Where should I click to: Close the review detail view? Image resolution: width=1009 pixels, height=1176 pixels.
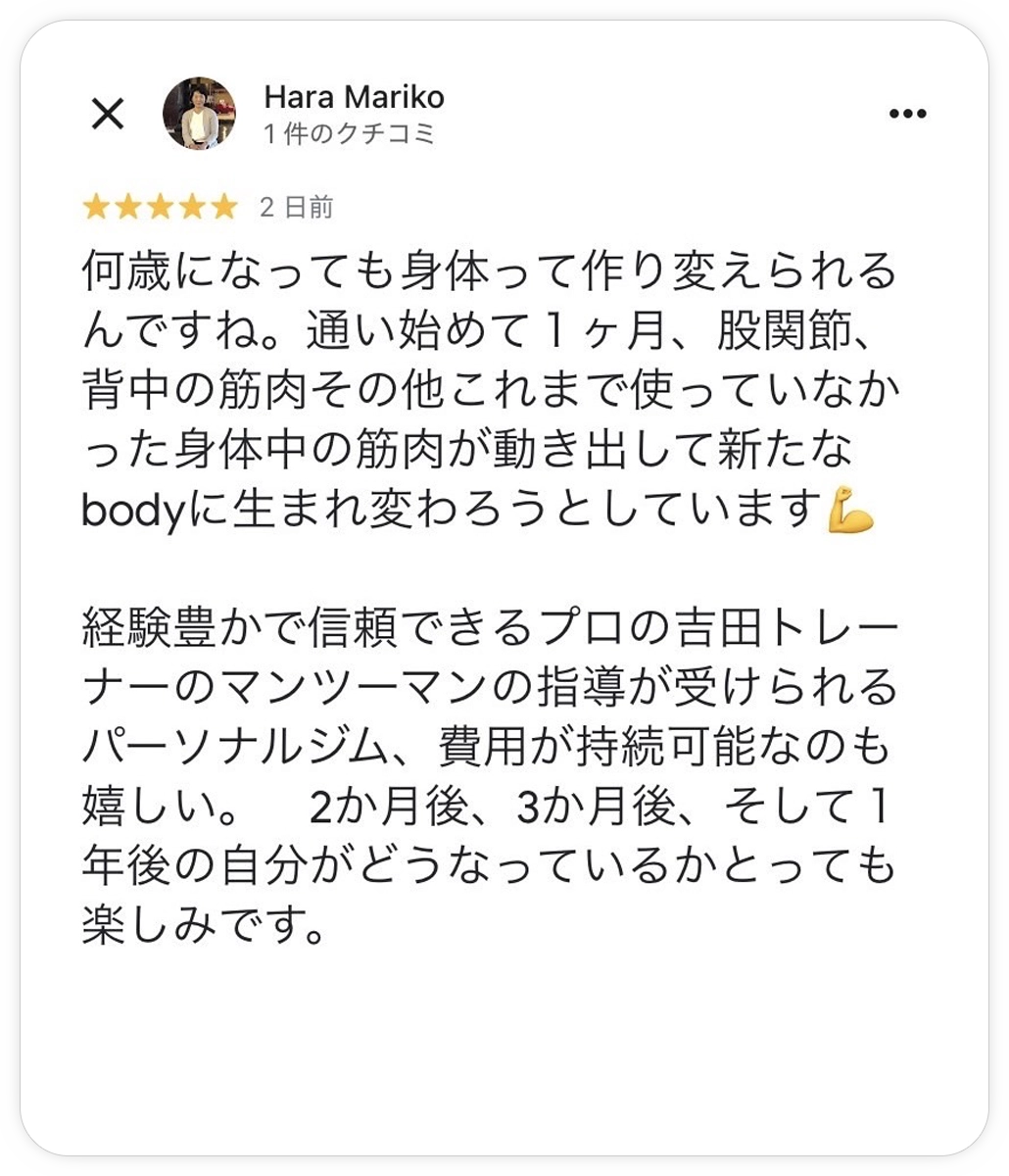tap(107, 115)
